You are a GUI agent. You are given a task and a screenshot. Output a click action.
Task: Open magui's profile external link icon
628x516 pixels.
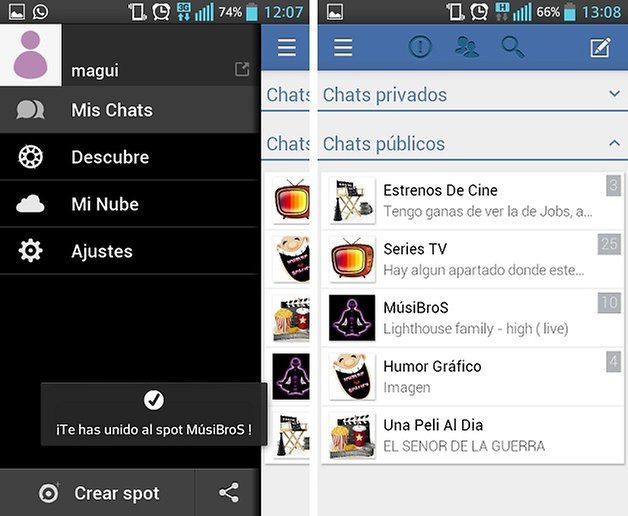click(x=242, y=69)
